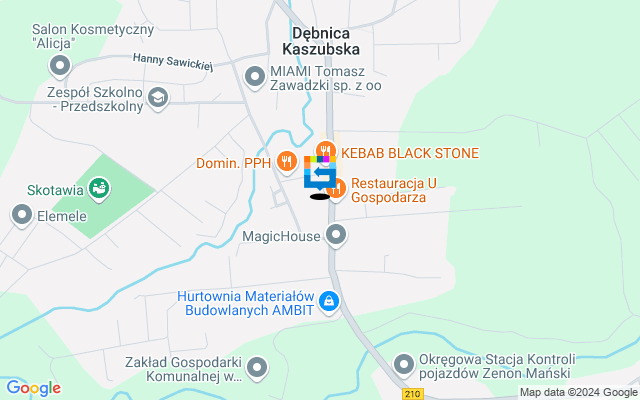This screenshot has height=400, width=640.
Task: Open the Restauracja U Gospodarza marker
Action: coord(337,186)
